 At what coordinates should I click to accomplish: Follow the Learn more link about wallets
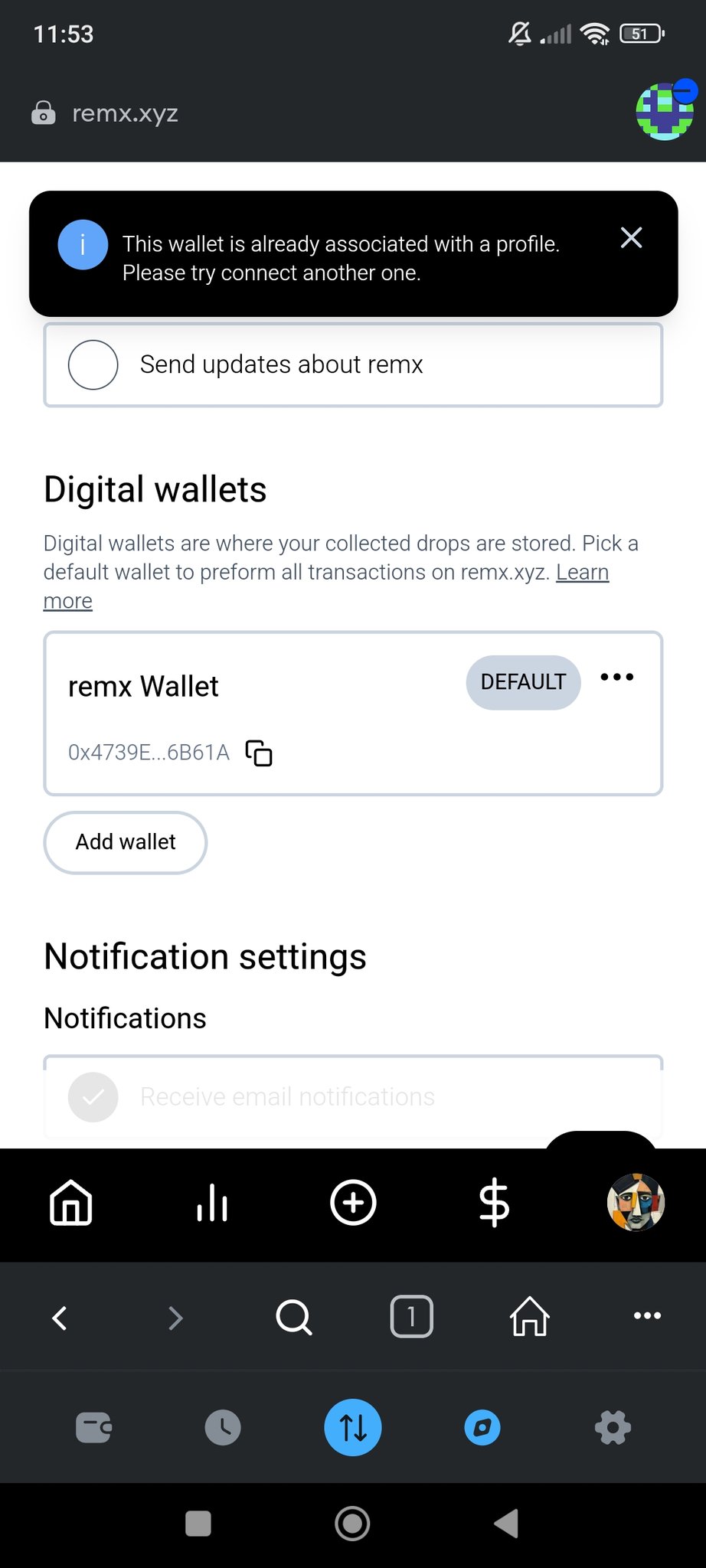[x=582, y=573]
